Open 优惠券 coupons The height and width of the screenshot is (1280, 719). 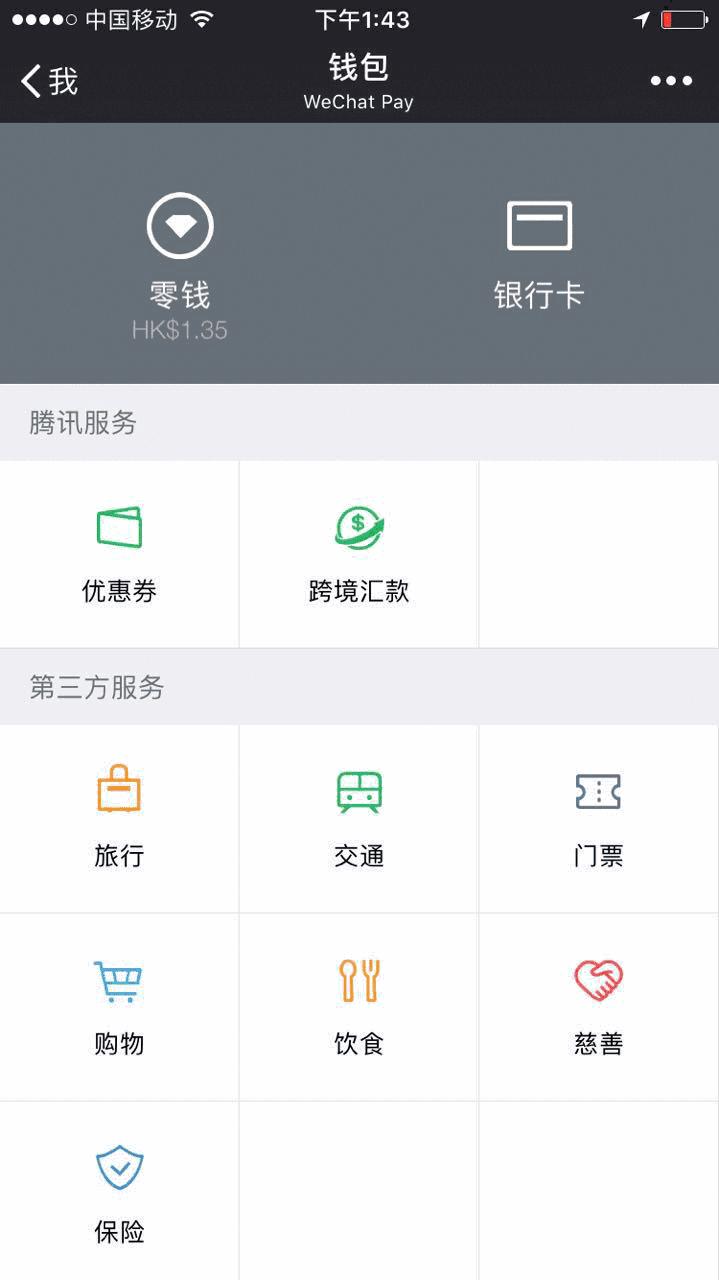tap(119, 554)
